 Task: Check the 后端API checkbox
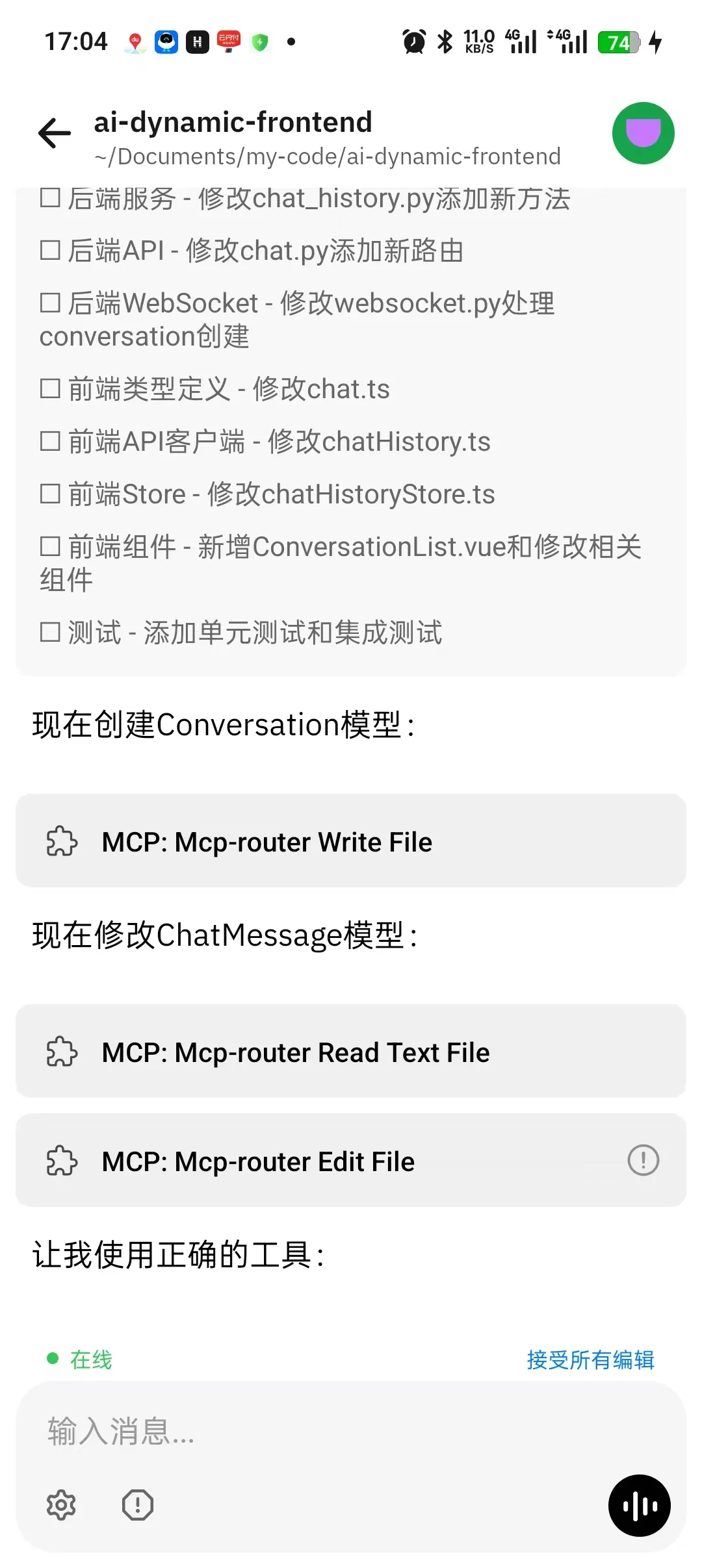49,250
